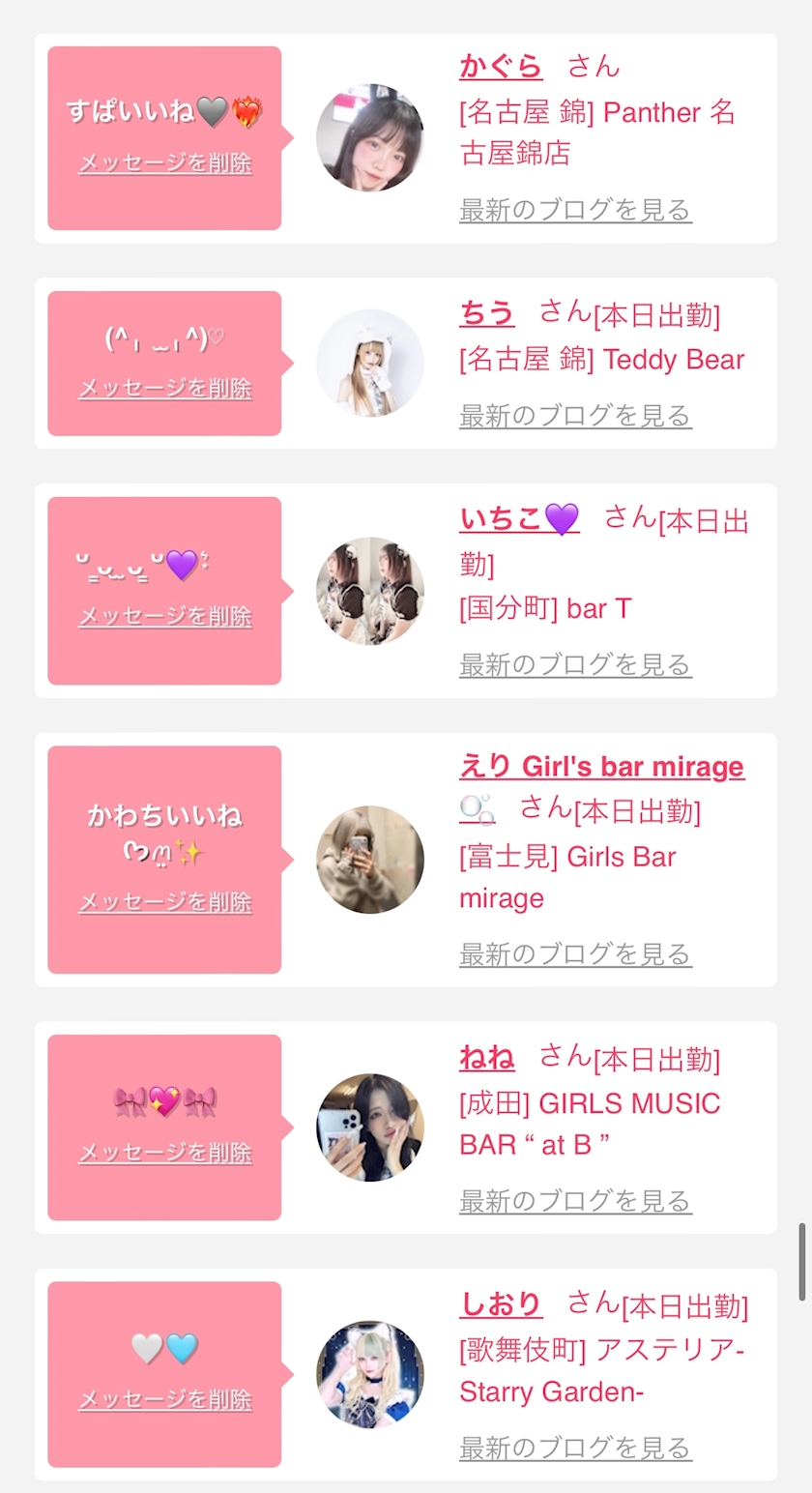The width and height of the screenshot is (812, 1493).
Task: Delete the かわちいいね message
Action: 165,902
